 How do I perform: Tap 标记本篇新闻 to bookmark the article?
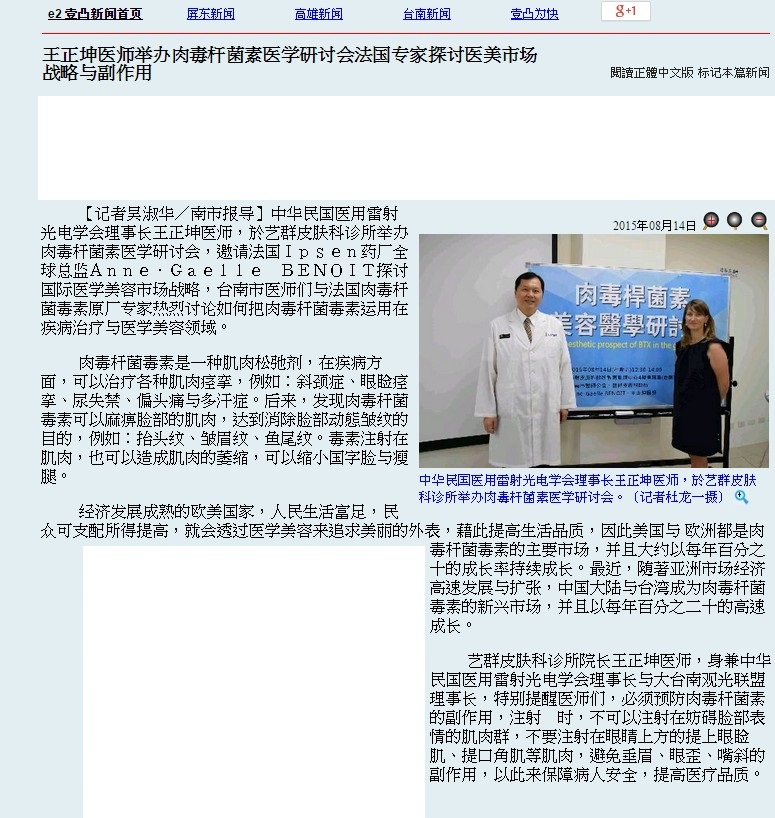pyautogui.click(x=734, y=73)
